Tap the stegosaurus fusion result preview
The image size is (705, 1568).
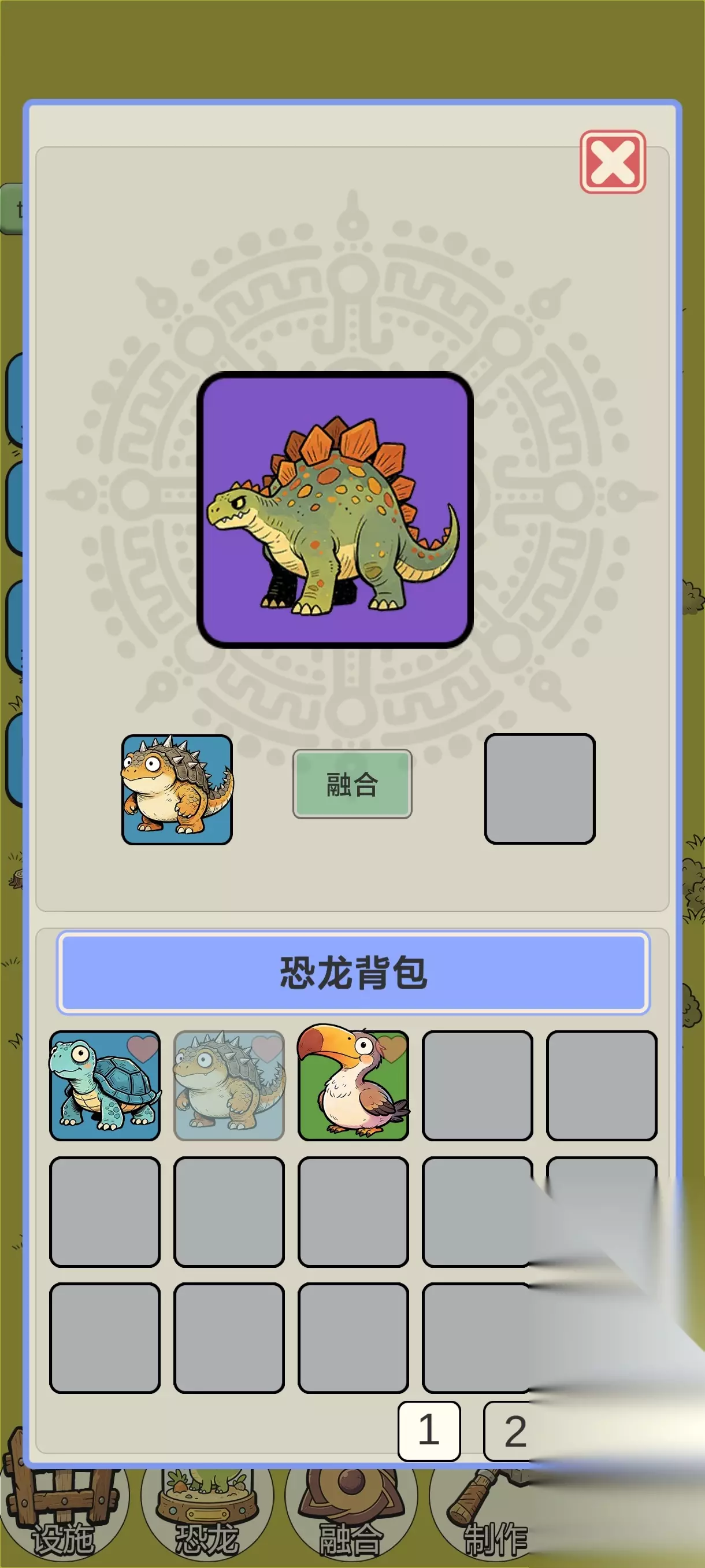[335, 510]
